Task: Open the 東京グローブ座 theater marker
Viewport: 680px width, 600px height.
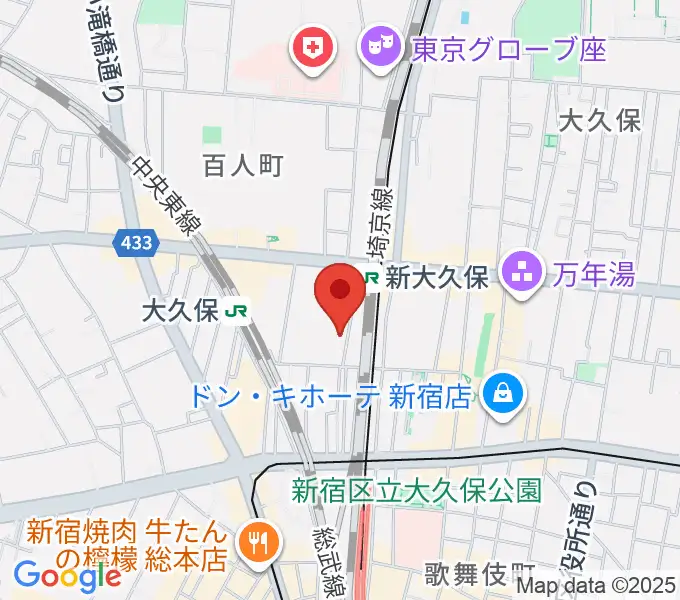Action: [379, 45]
